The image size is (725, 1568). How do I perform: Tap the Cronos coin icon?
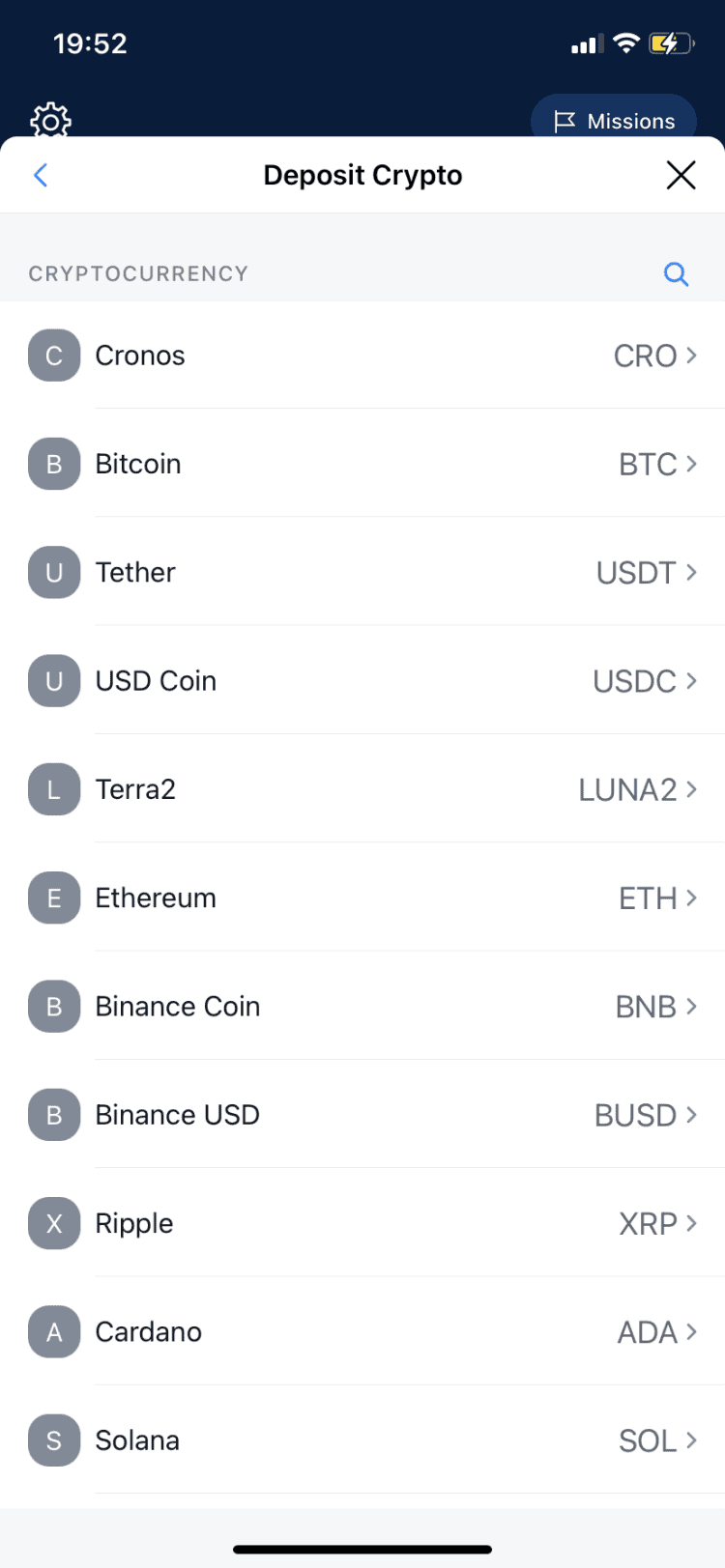pyautogui.click(x=54, y=355)
